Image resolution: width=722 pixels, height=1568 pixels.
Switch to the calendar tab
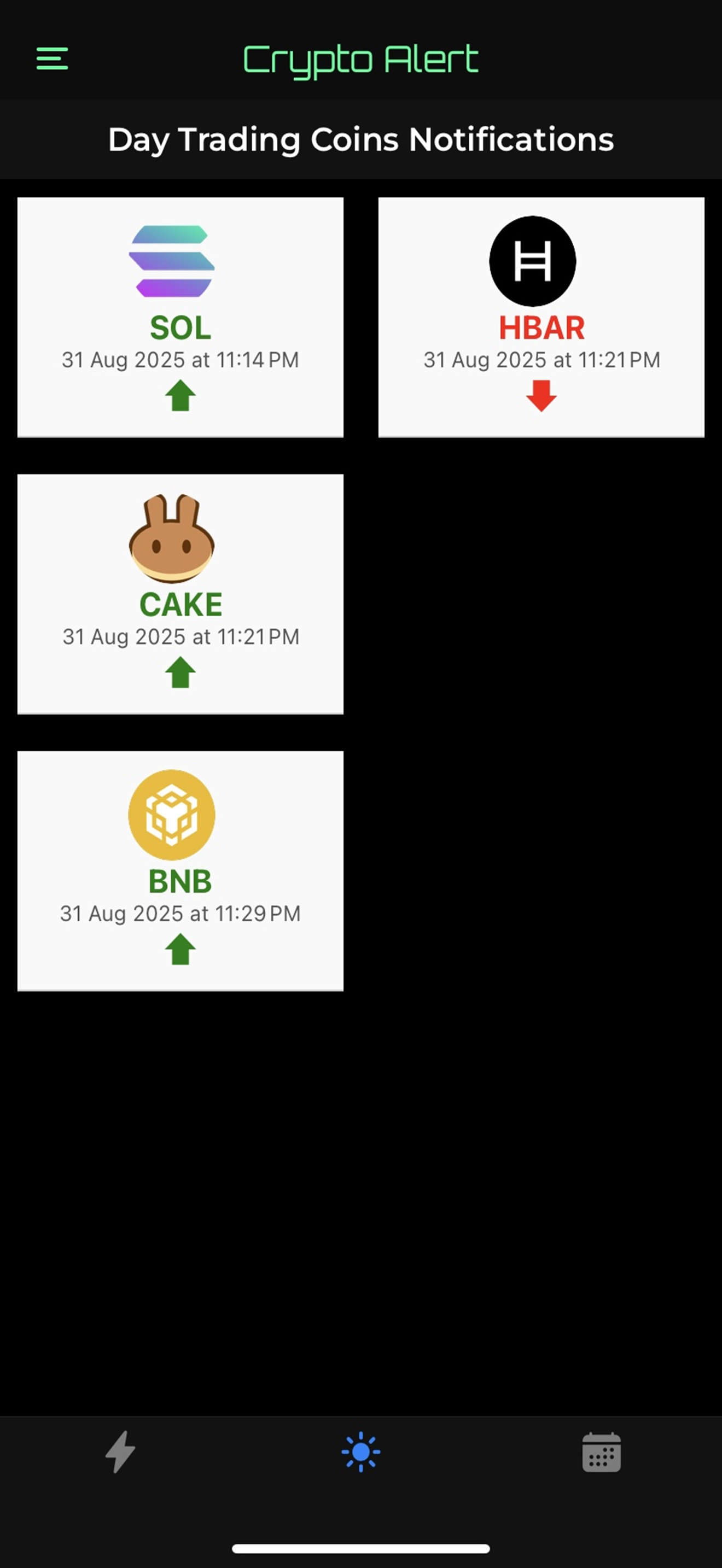click(x=602, y=1452)
